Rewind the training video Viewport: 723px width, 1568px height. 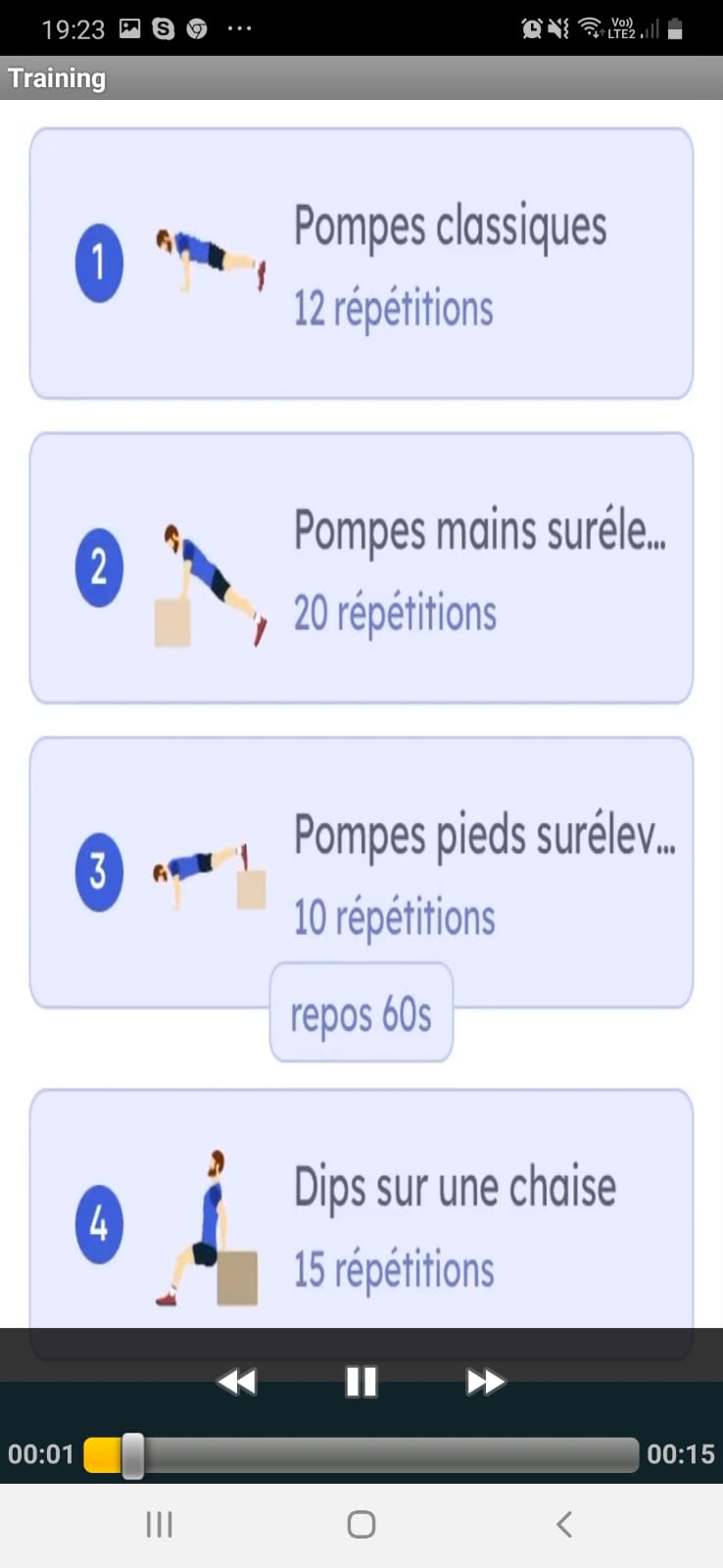(x=236, y=1382)
